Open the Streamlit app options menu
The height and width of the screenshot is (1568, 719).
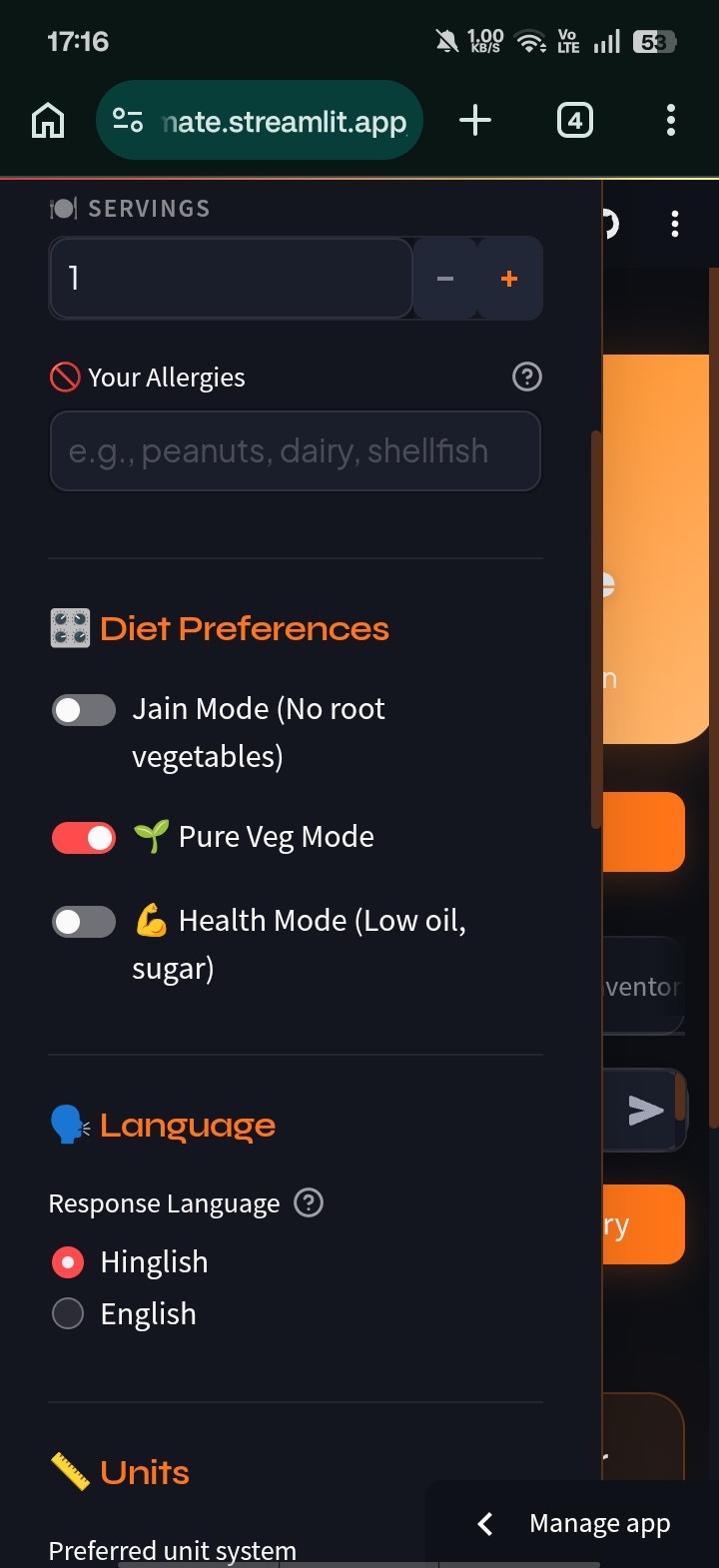pyautogui.click(x=675, y=224)
